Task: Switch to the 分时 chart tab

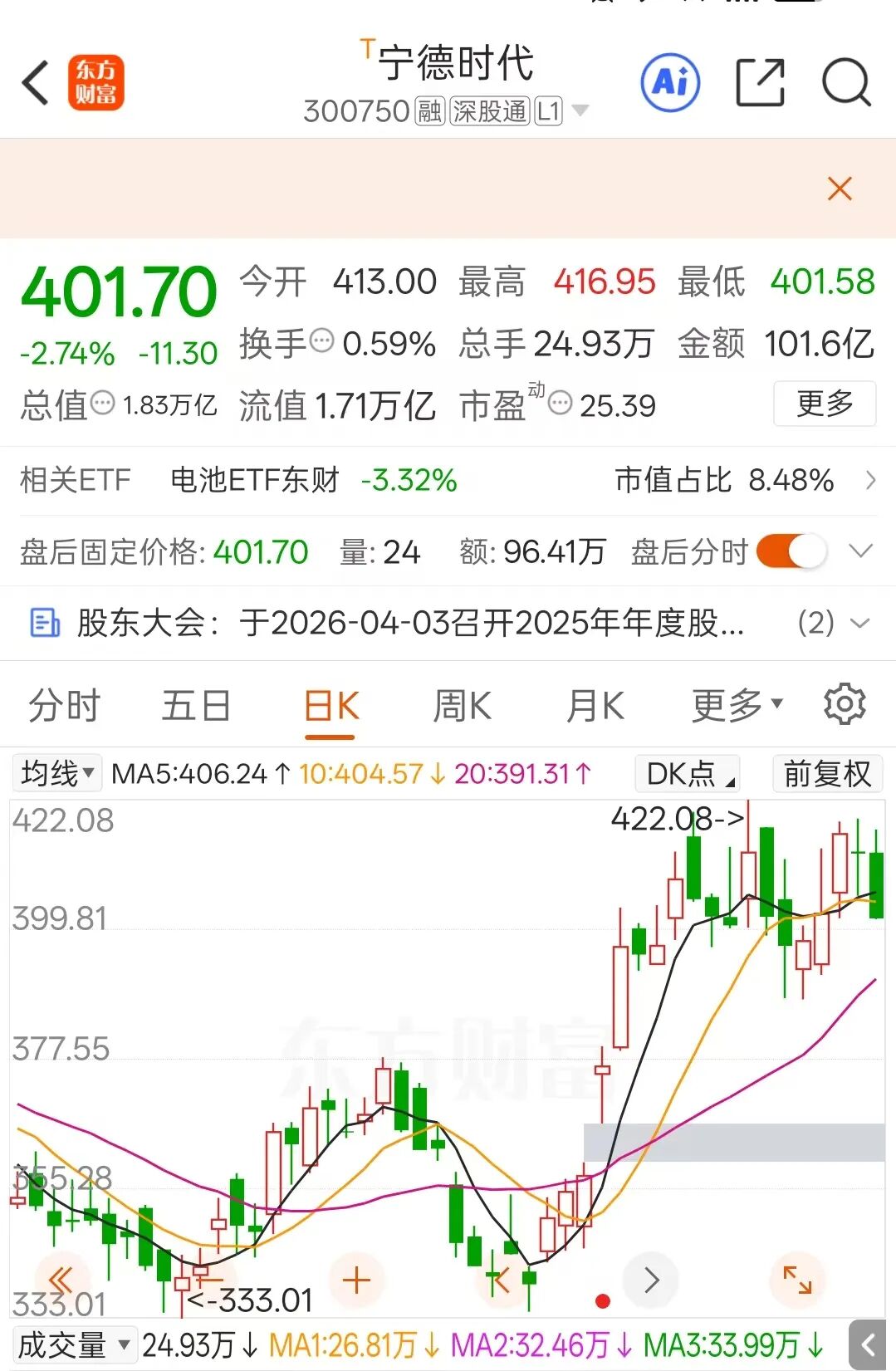Action: tap(64, 707)
